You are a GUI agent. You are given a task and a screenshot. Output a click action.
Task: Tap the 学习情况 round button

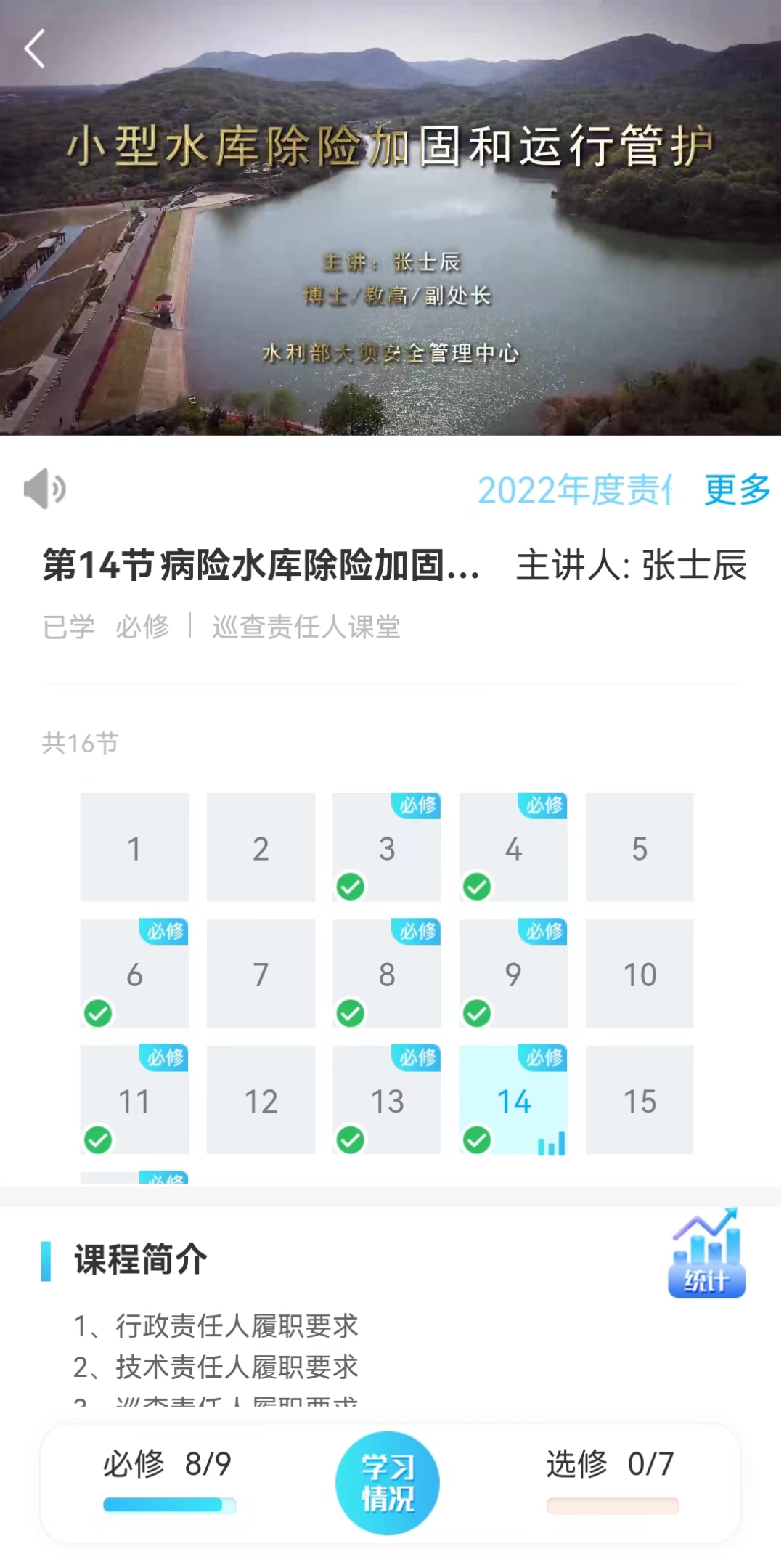[x=387, y=1482]
